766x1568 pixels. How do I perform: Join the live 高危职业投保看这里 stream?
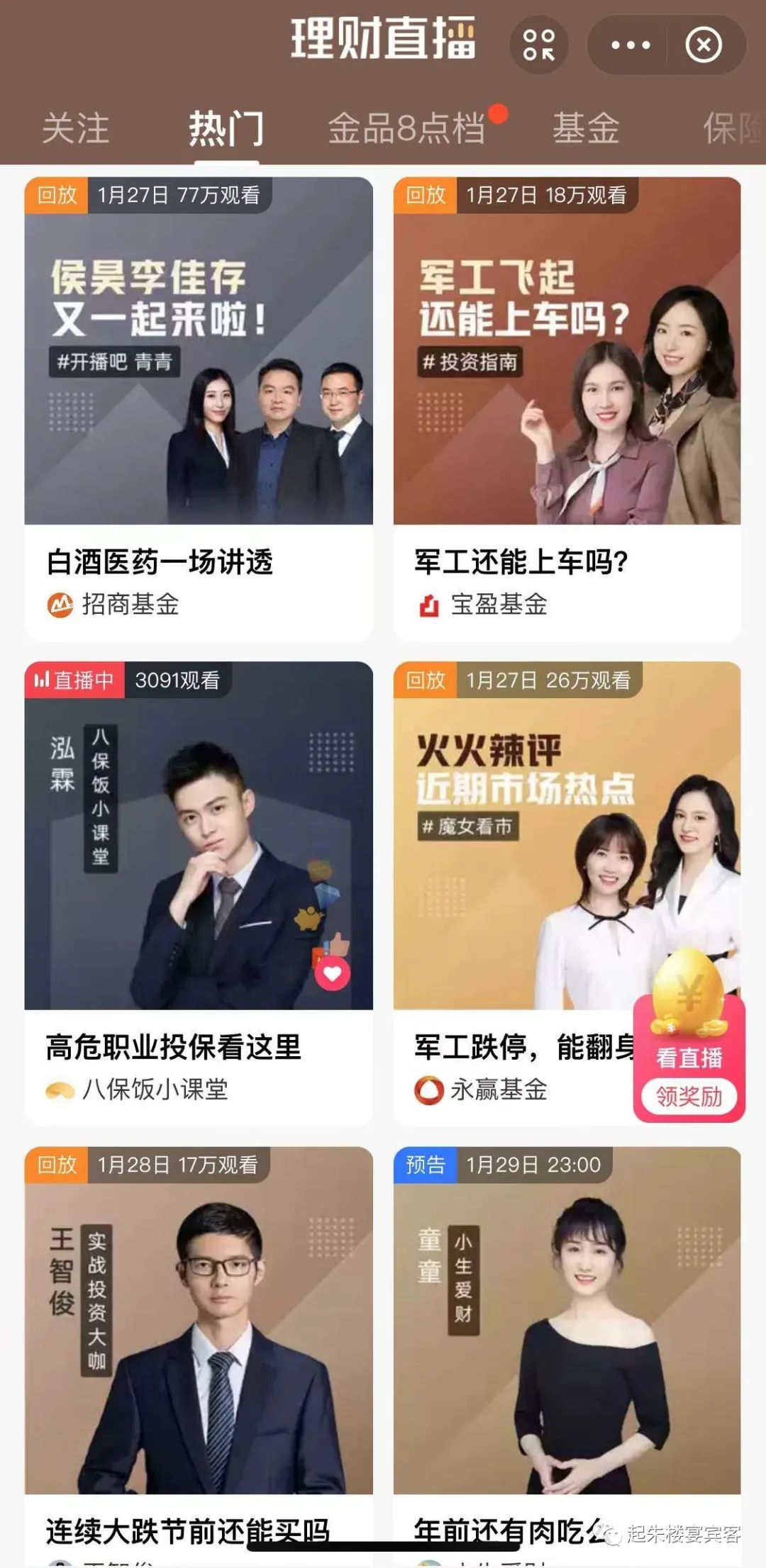pos(199,893)
